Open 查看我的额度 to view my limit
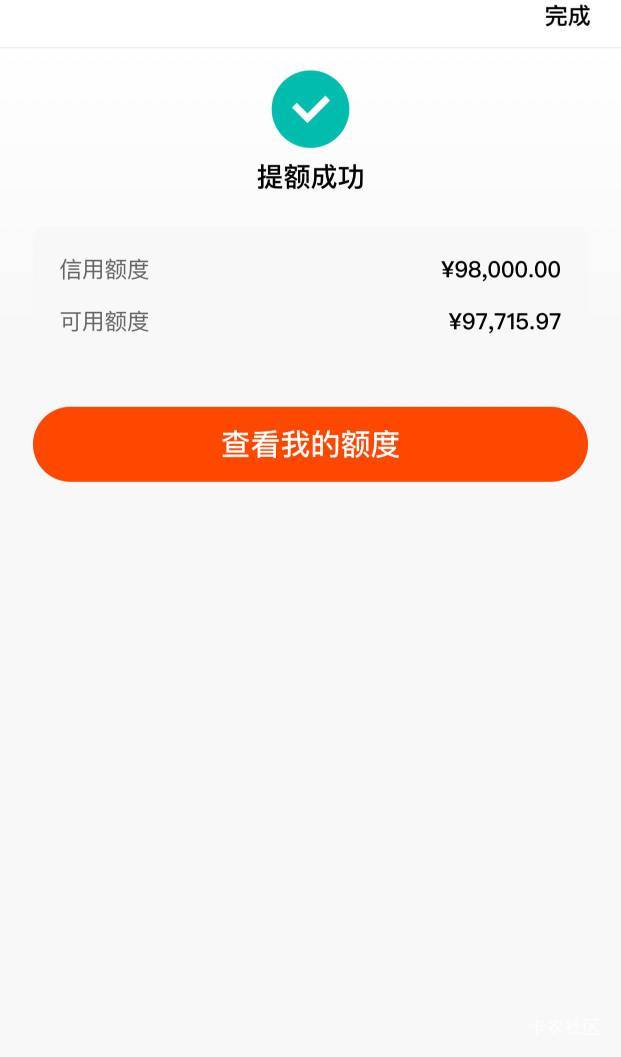Viewport: 621px width, 1057px height. (310, 444)
